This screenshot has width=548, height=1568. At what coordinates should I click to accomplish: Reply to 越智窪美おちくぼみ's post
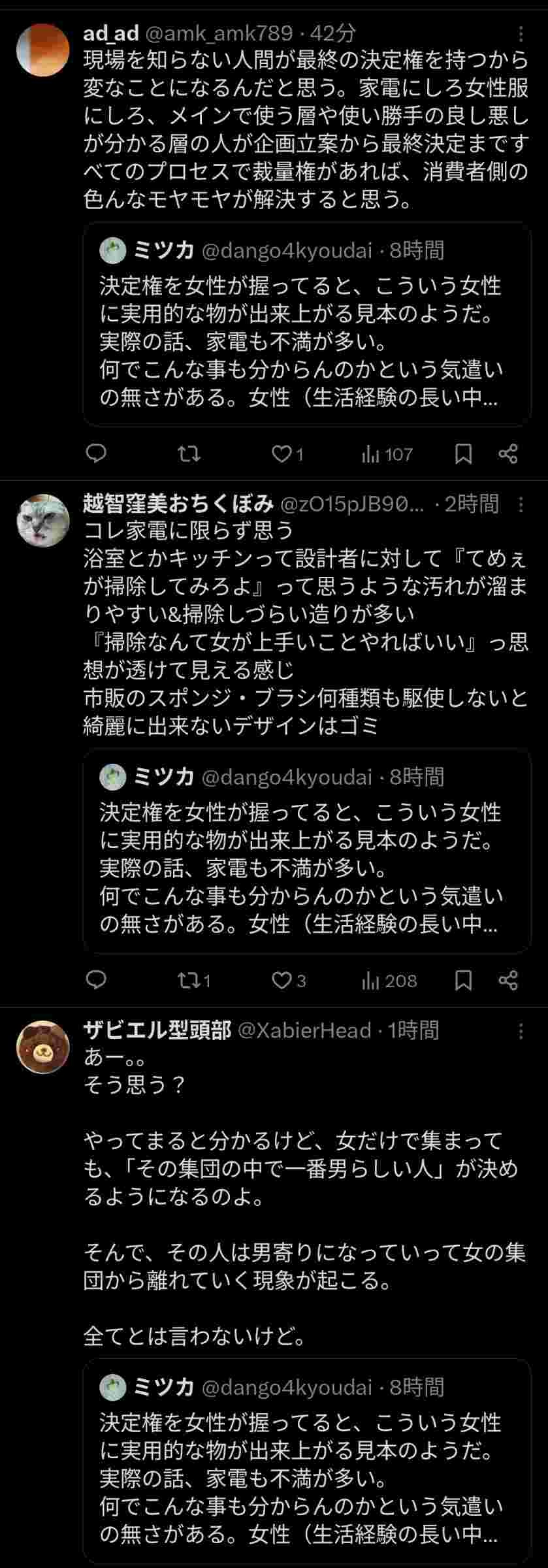pos(97,980)
